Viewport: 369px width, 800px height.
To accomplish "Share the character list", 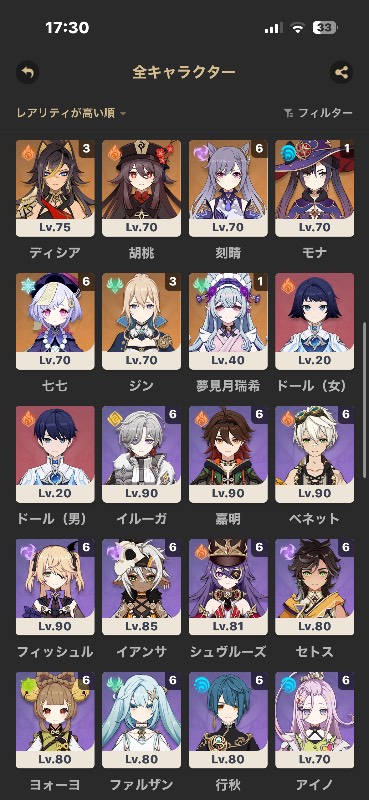I will pyautogui.click(x=341, y=72).
